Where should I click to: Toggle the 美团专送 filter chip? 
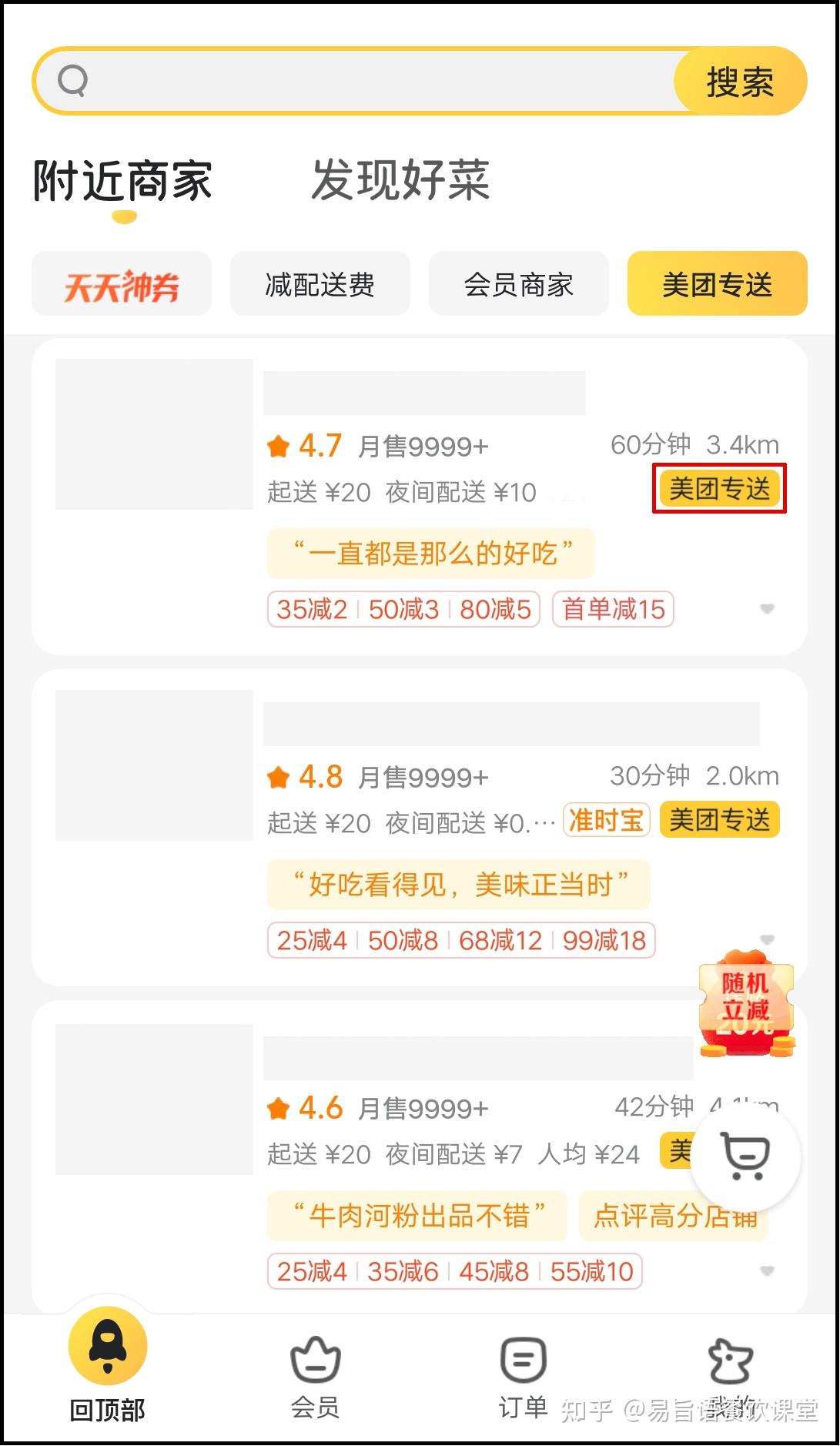(x=717, y=285)
